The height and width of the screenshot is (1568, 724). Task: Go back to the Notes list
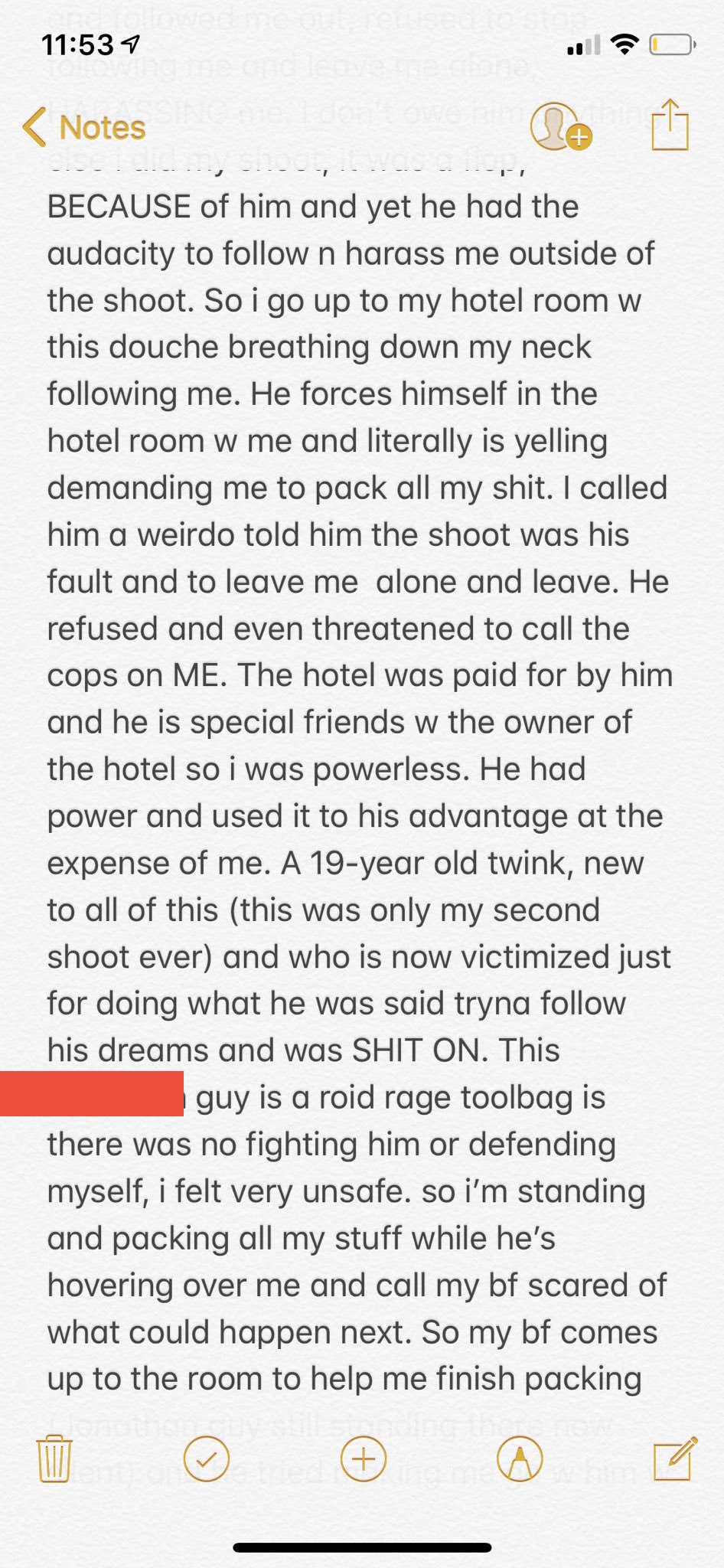tap(83, 127)
